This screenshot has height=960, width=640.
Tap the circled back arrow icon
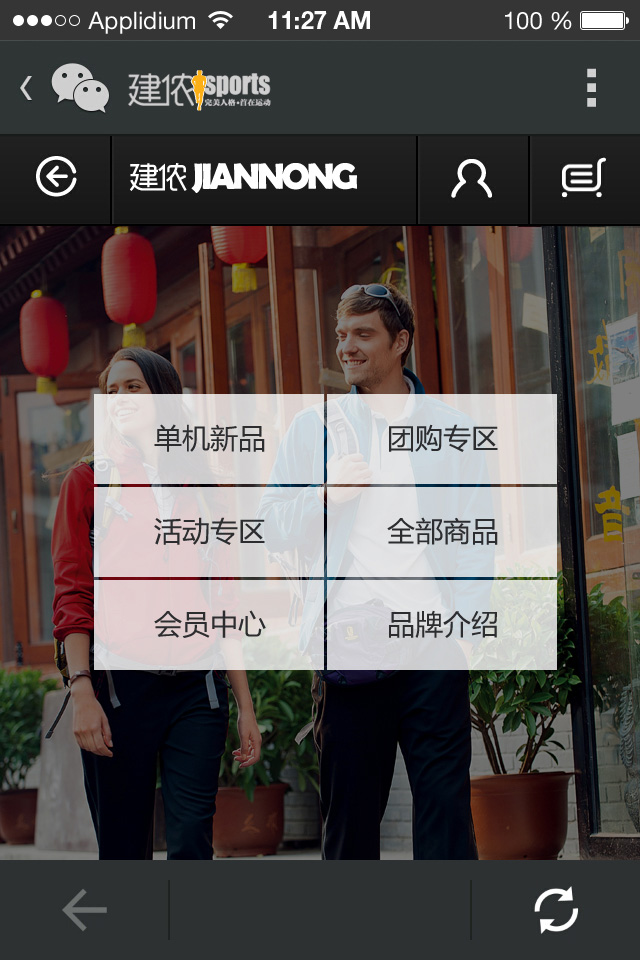tap(56, 178)
